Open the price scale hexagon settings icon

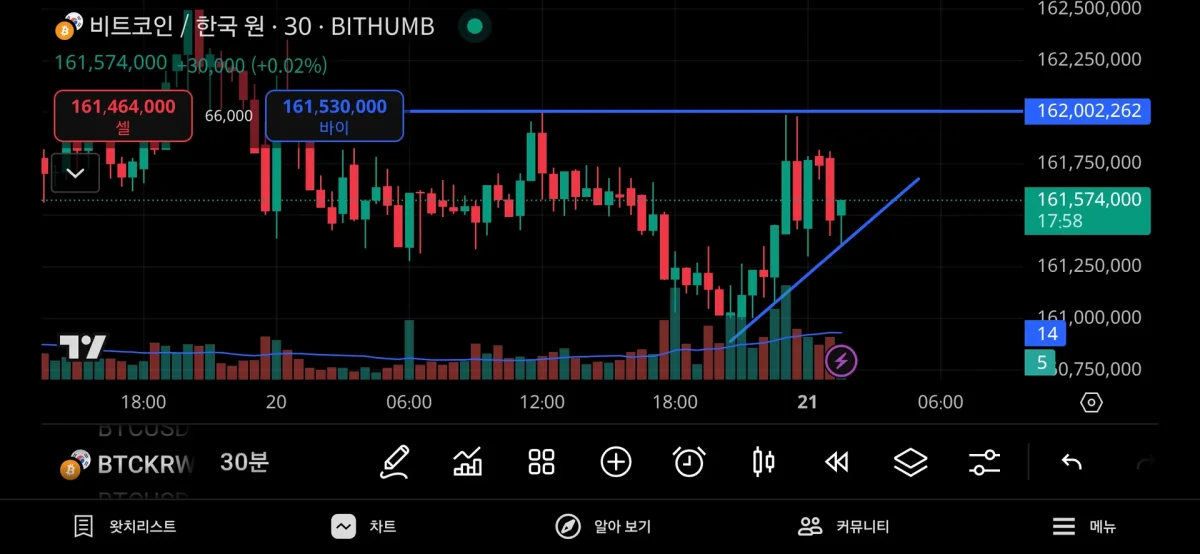pos(1091,402)
